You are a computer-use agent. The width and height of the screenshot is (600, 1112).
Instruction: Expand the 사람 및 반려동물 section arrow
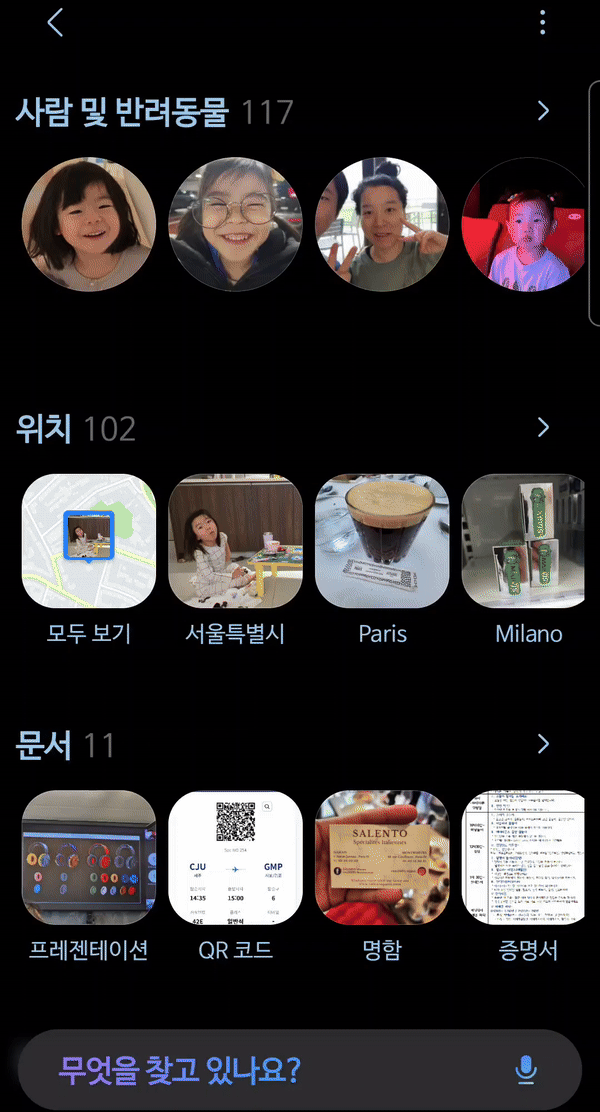pyautogui.click(x=543, y=111)
